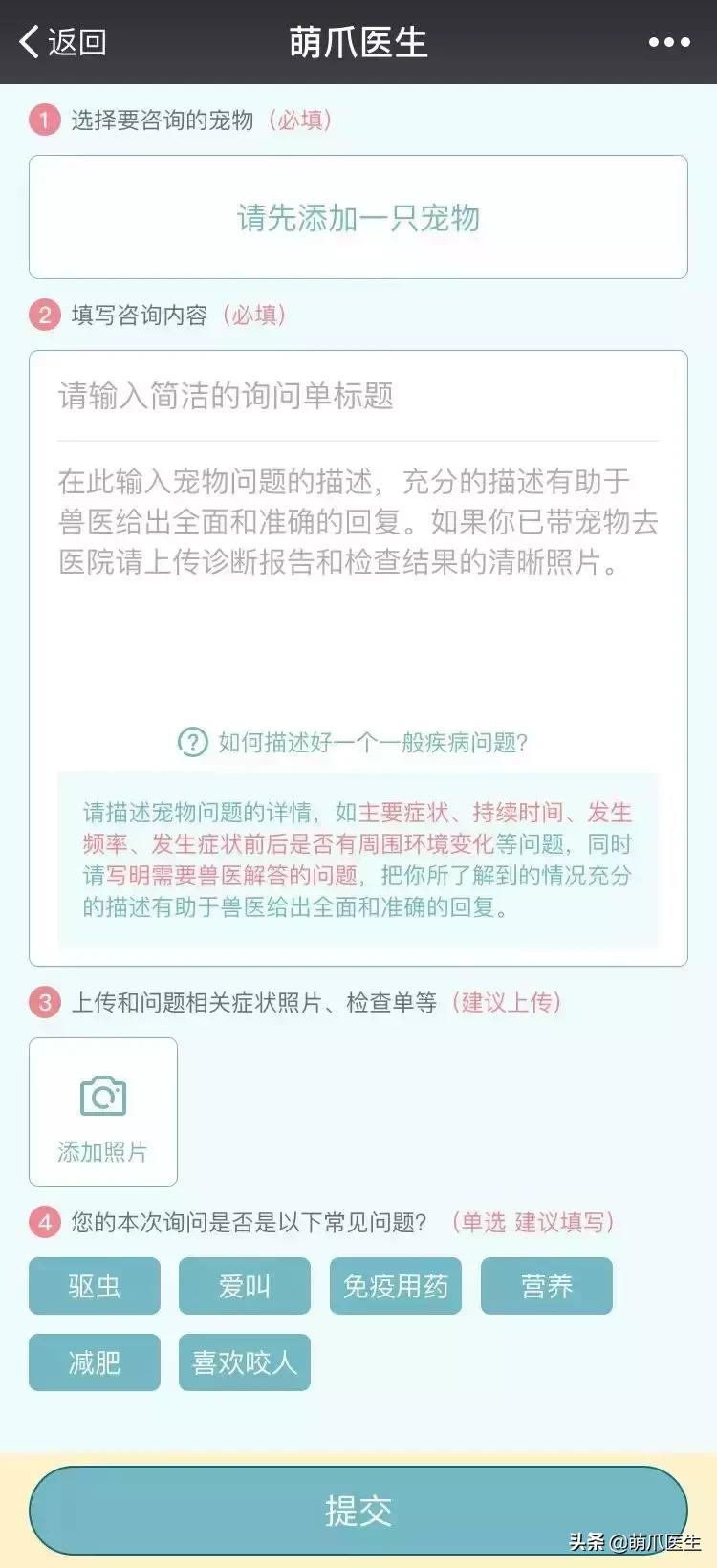Image resolution: width=717 pixels, height=1568 pixels.
Task: Click the camera icon to add a photo
Action: click(x=102, y=1097)
